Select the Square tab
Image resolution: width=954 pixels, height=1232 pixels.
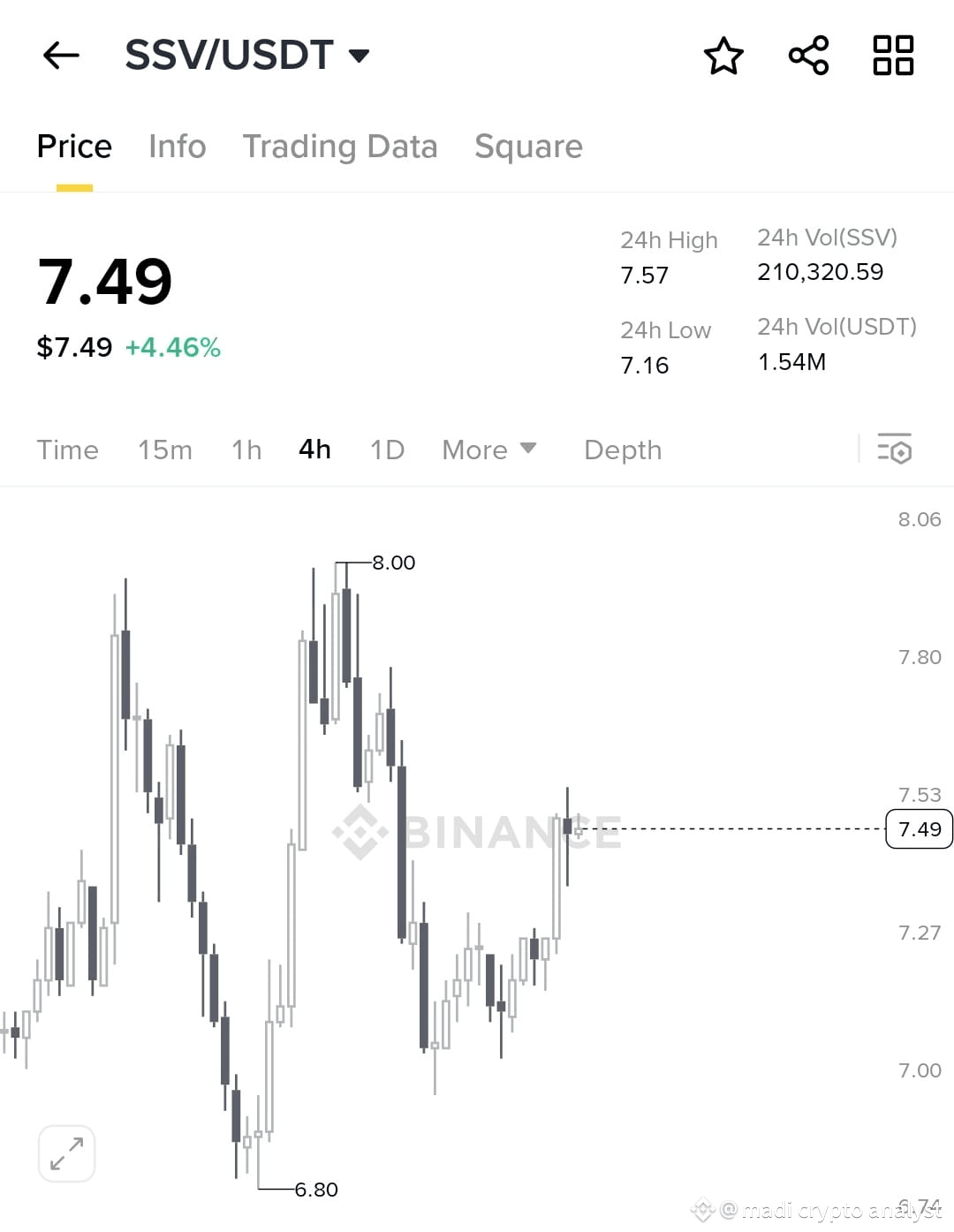[x=528, y=147]
